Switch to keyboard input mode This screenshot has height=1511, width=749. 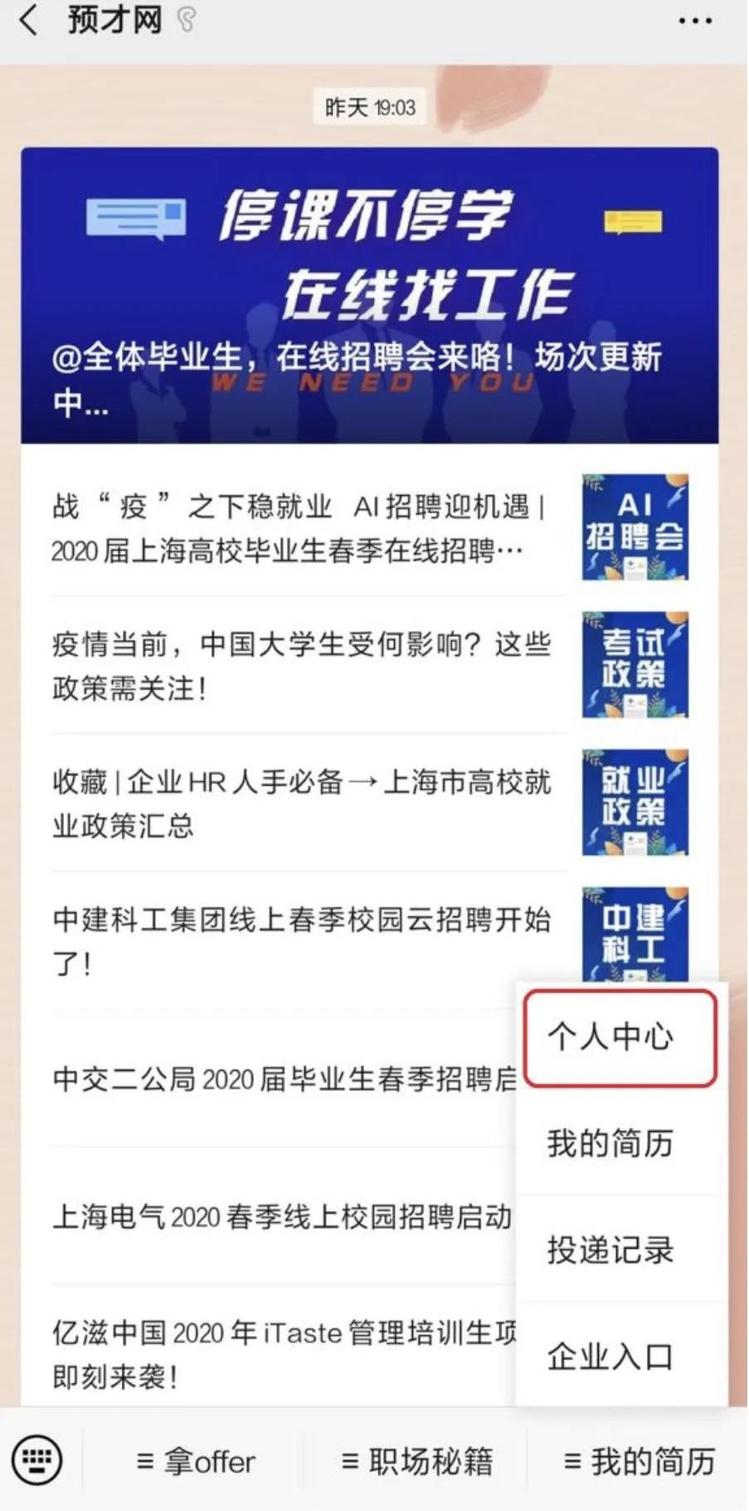click(x=36, y=1461)
